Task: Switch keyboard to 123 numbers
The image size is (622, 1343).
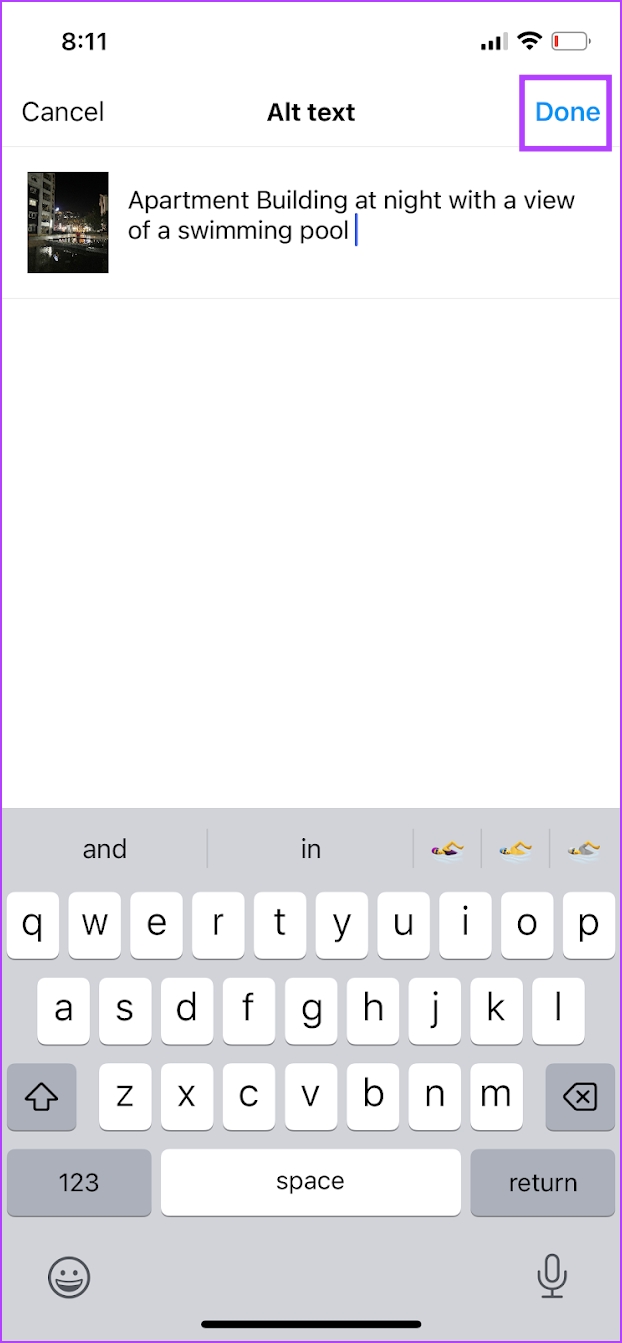Action: (x=79, y=1183)
